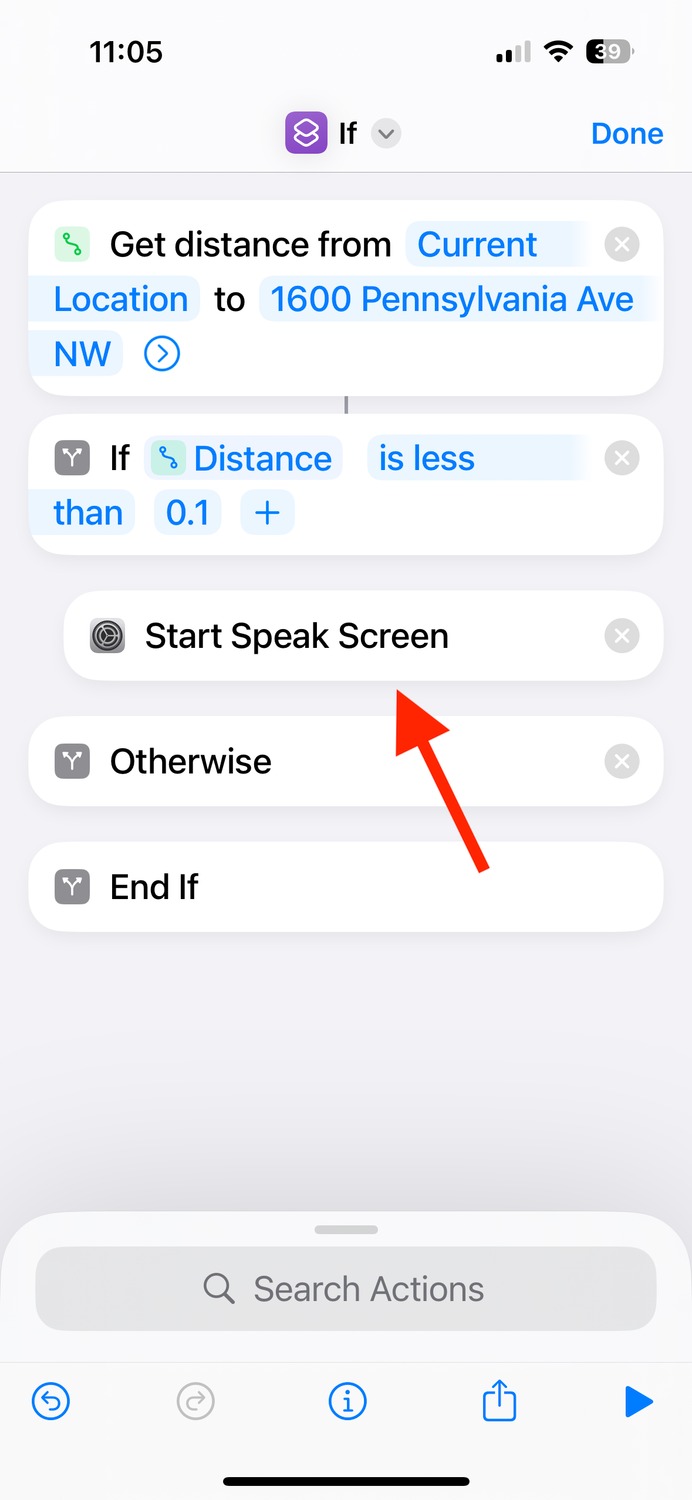The height and width of the screenshot is (1500, 692).
Task: Remove the Start Speak Screen action
Action: click(622, 636)
